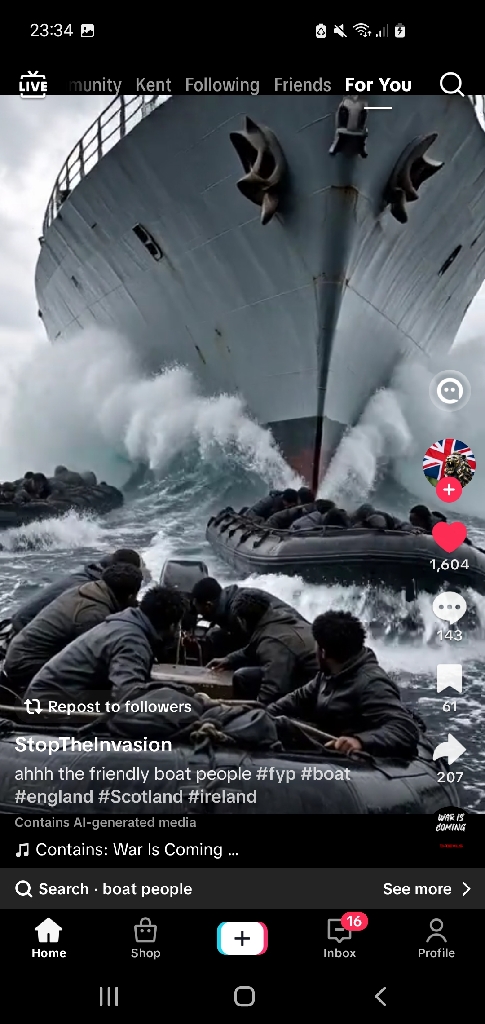
Task: Open the Inbox tab
Action: pyautogui.click(x=340, y=939)
